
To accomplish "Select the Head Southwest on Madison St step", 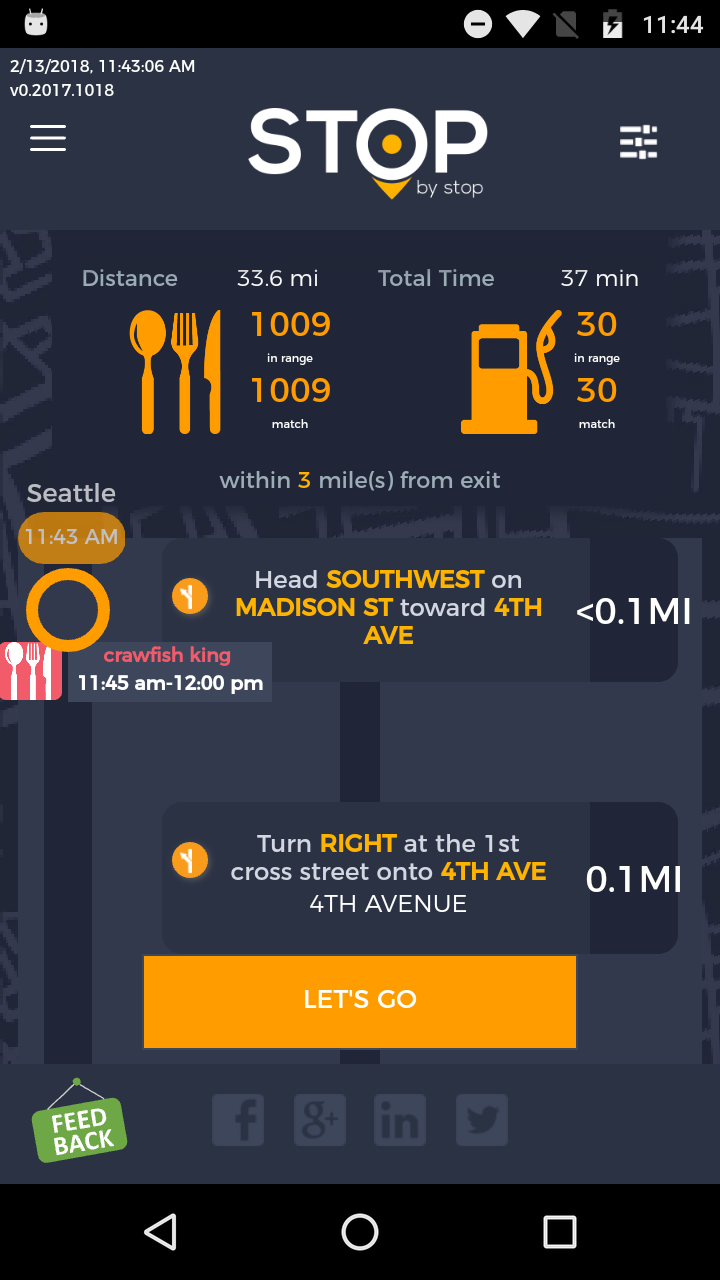I will point(388,609).
